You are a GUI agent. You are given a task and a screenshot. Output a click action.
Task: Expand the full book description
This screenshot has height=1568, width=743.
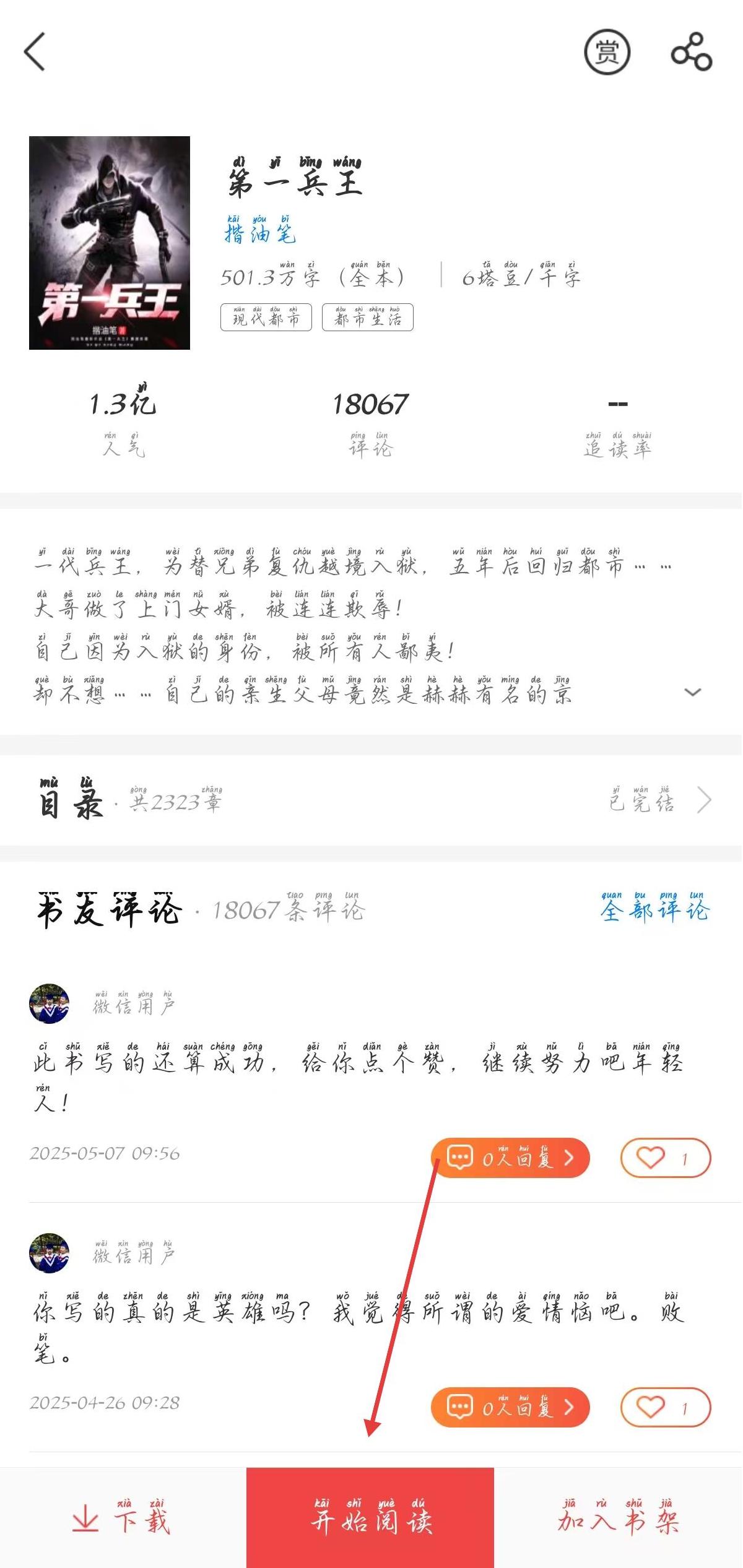pyautogui.click(x=693, y=692)
